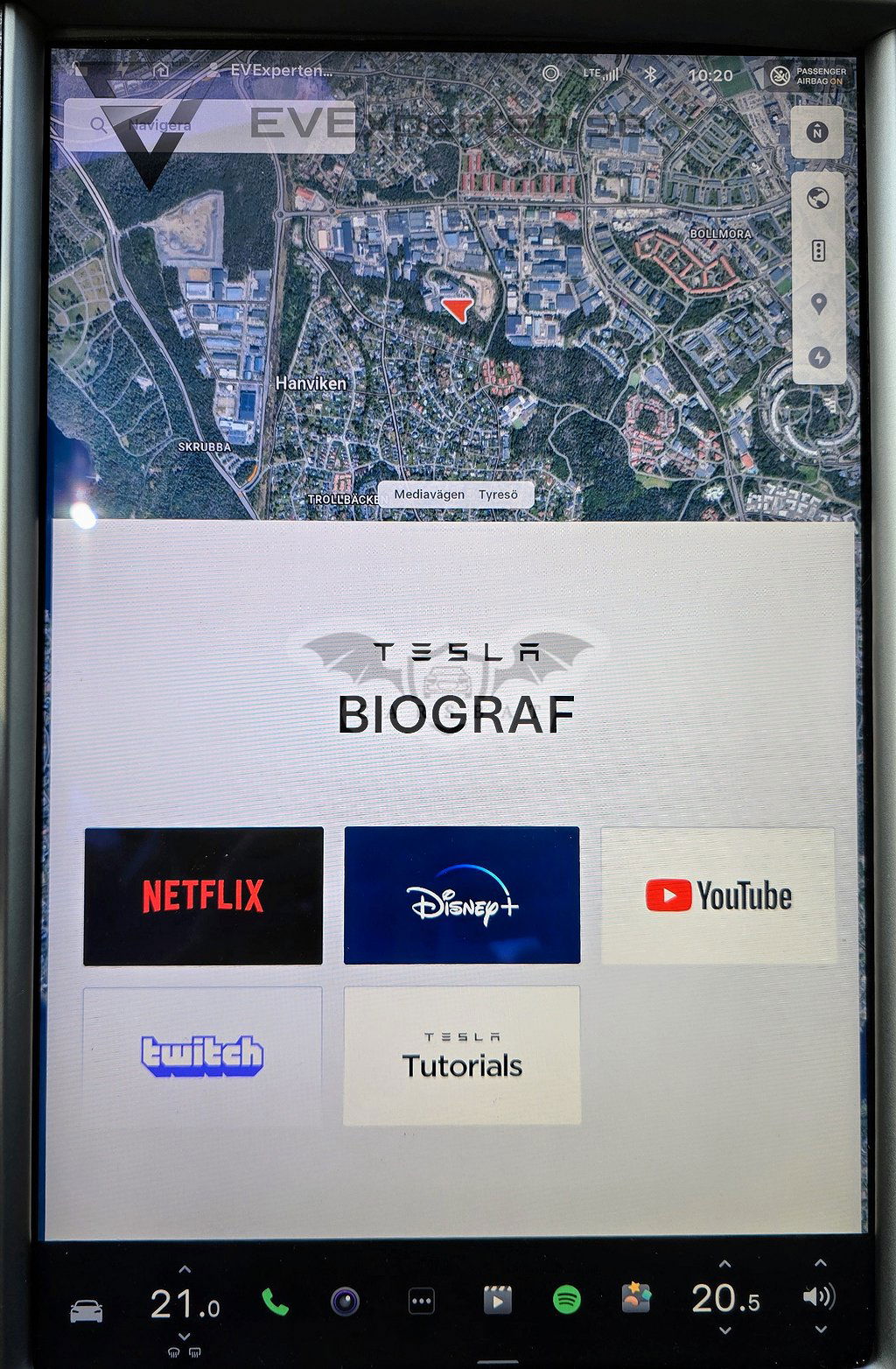The height and width of the screenshot is (1369, 896).
Task: Reset map orientation with the compass button
Action: (817, 133)
